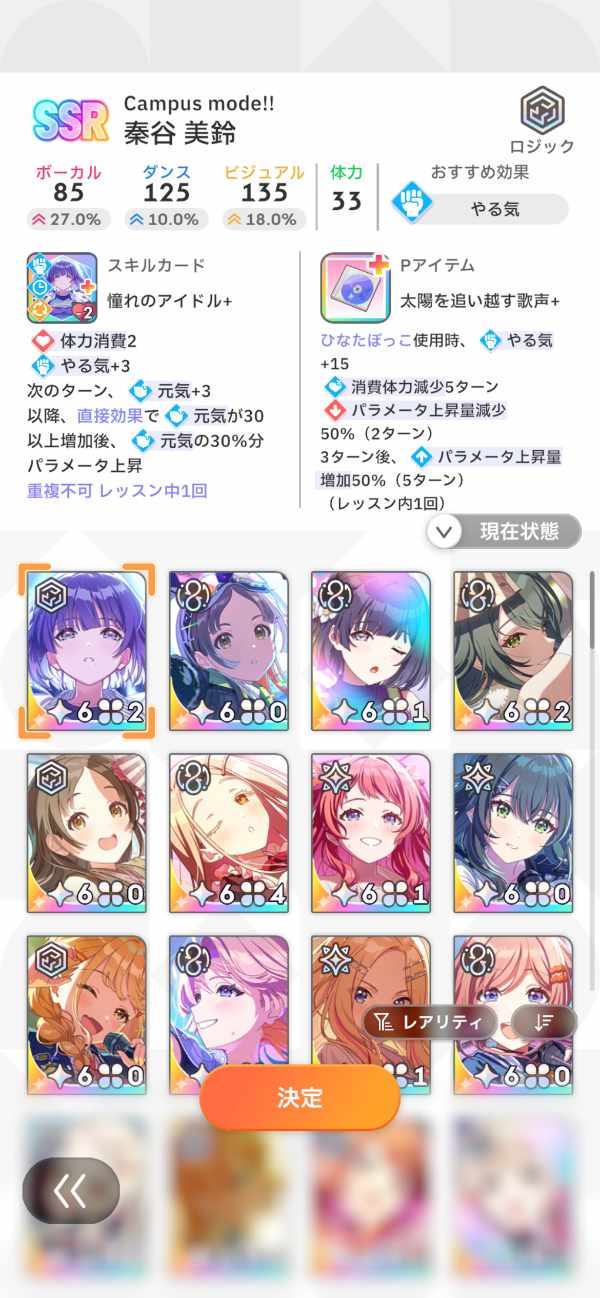600x1298 pixels.
Task: Open the レアリティ filter
Action: click(430, 1021)
